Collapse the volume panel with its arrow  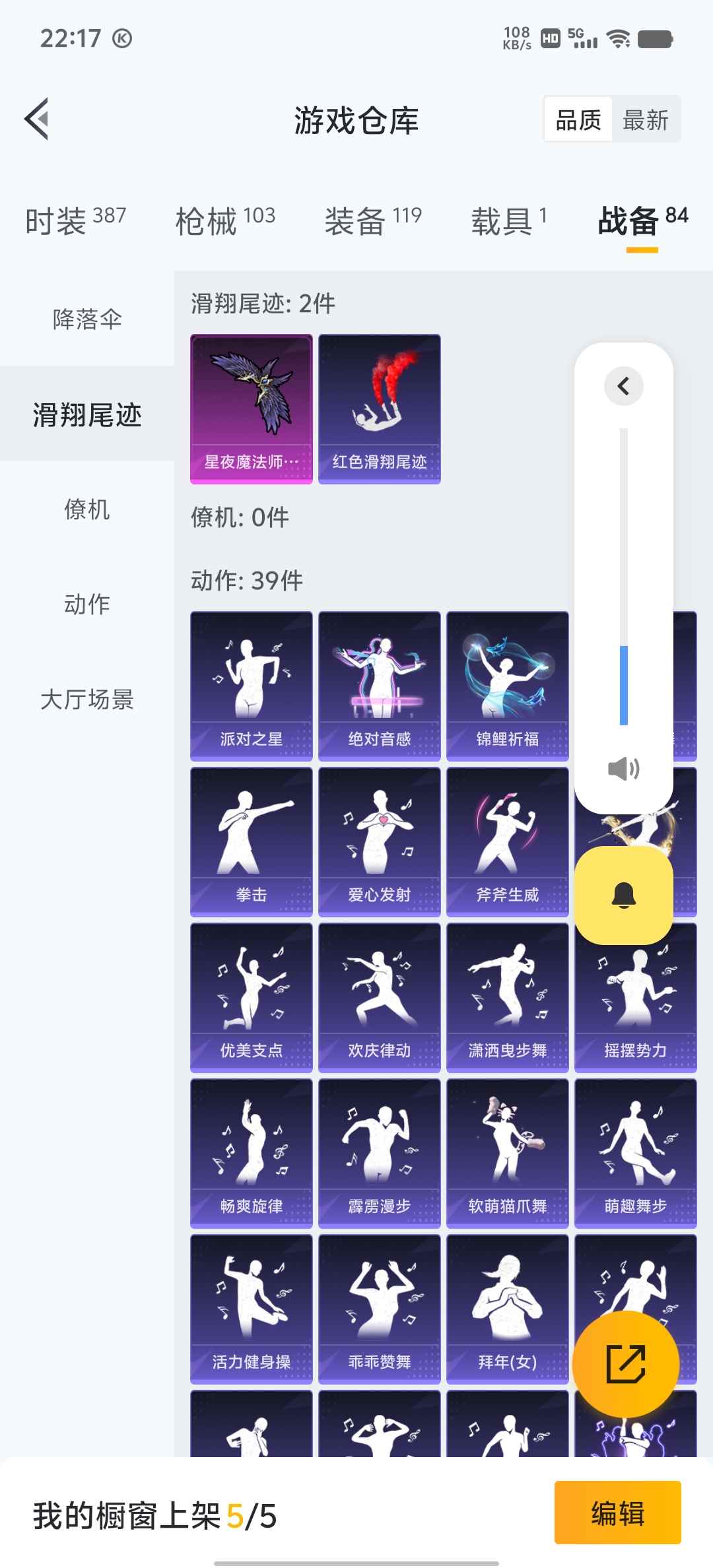(623, 386)
